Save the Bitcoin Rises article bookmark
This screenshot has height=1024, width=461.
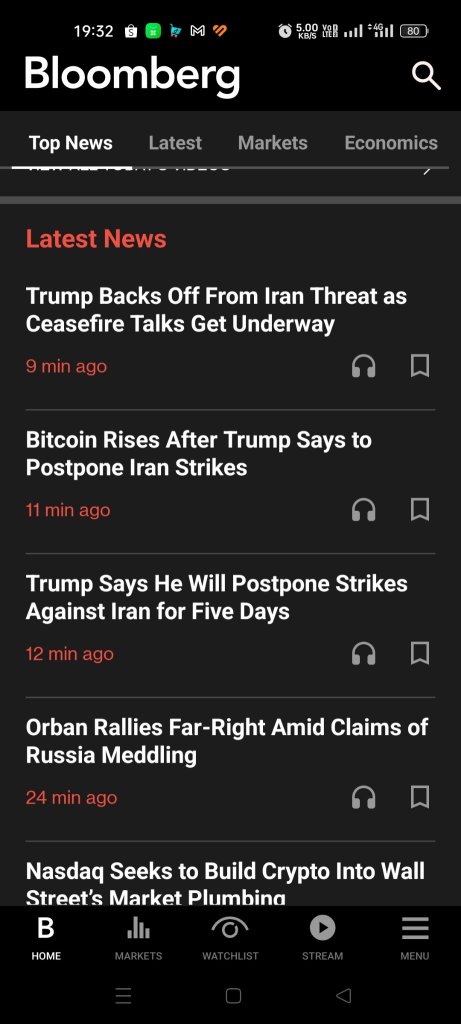[x=420, y=509]
